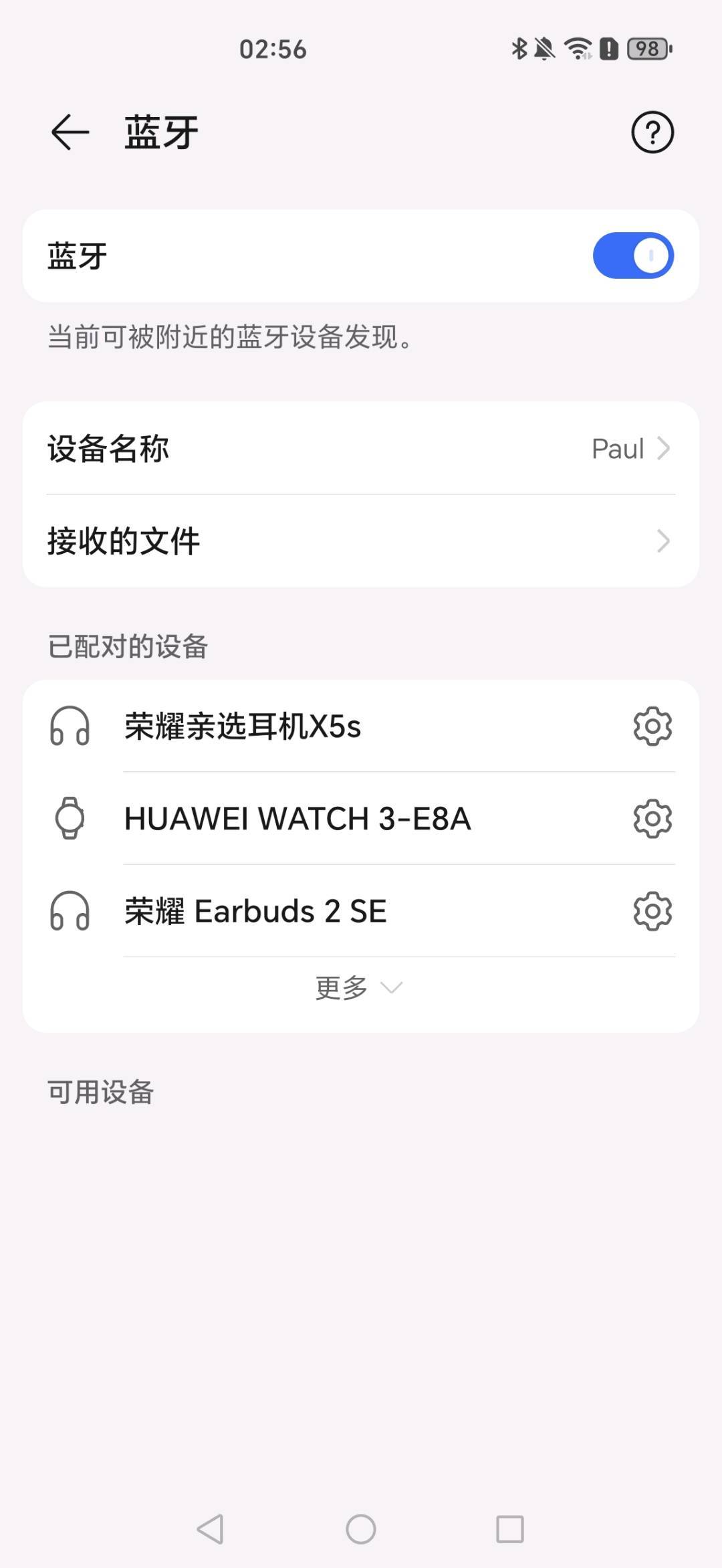Open settings gear for 荣耀 Earbuds 2 SE
Viewport: 722px width, 1568px height.
coord(652,910)
